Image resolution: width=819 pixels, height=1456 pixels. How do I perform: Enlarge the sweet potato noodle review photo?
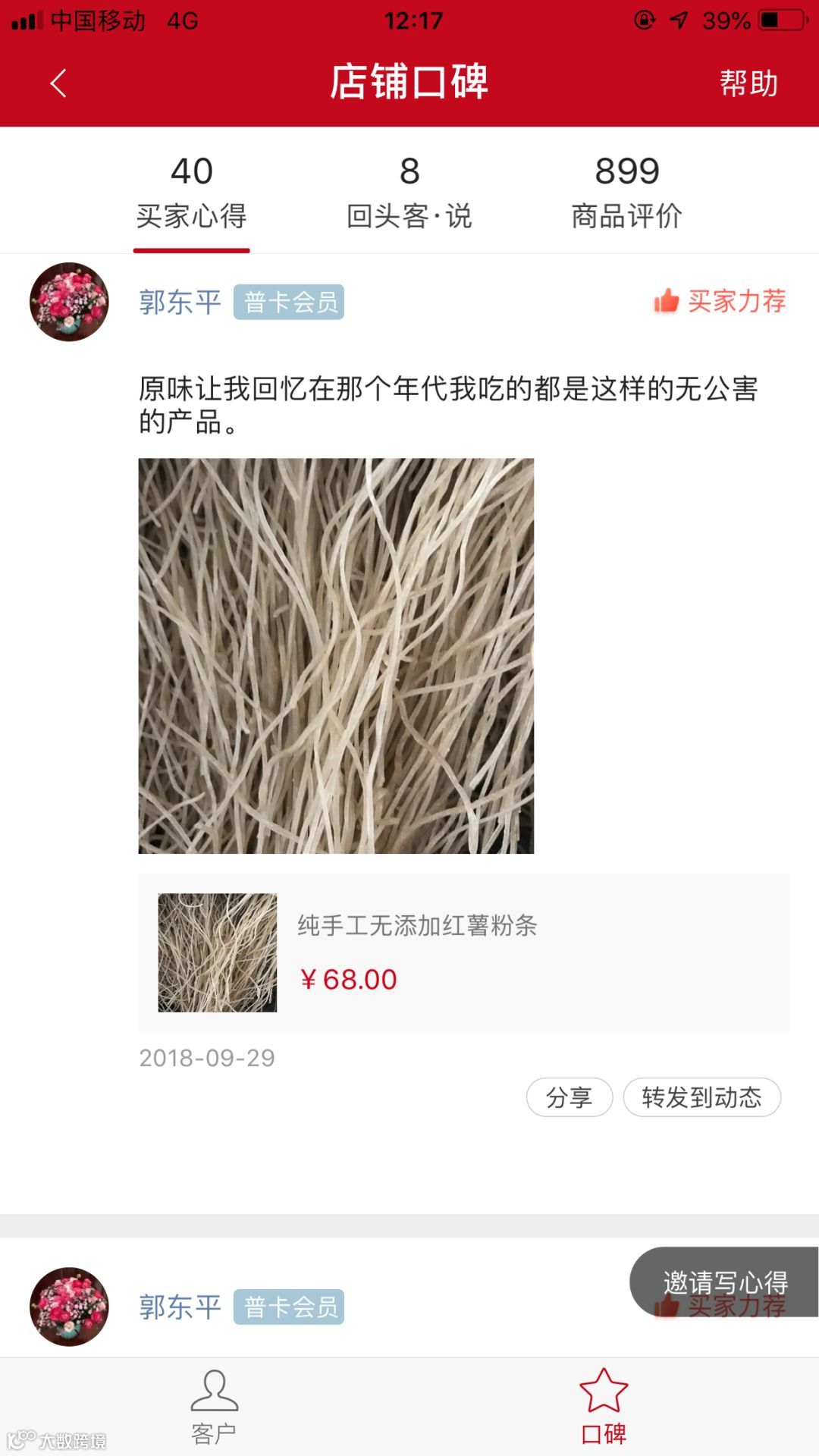pos(336,656)
